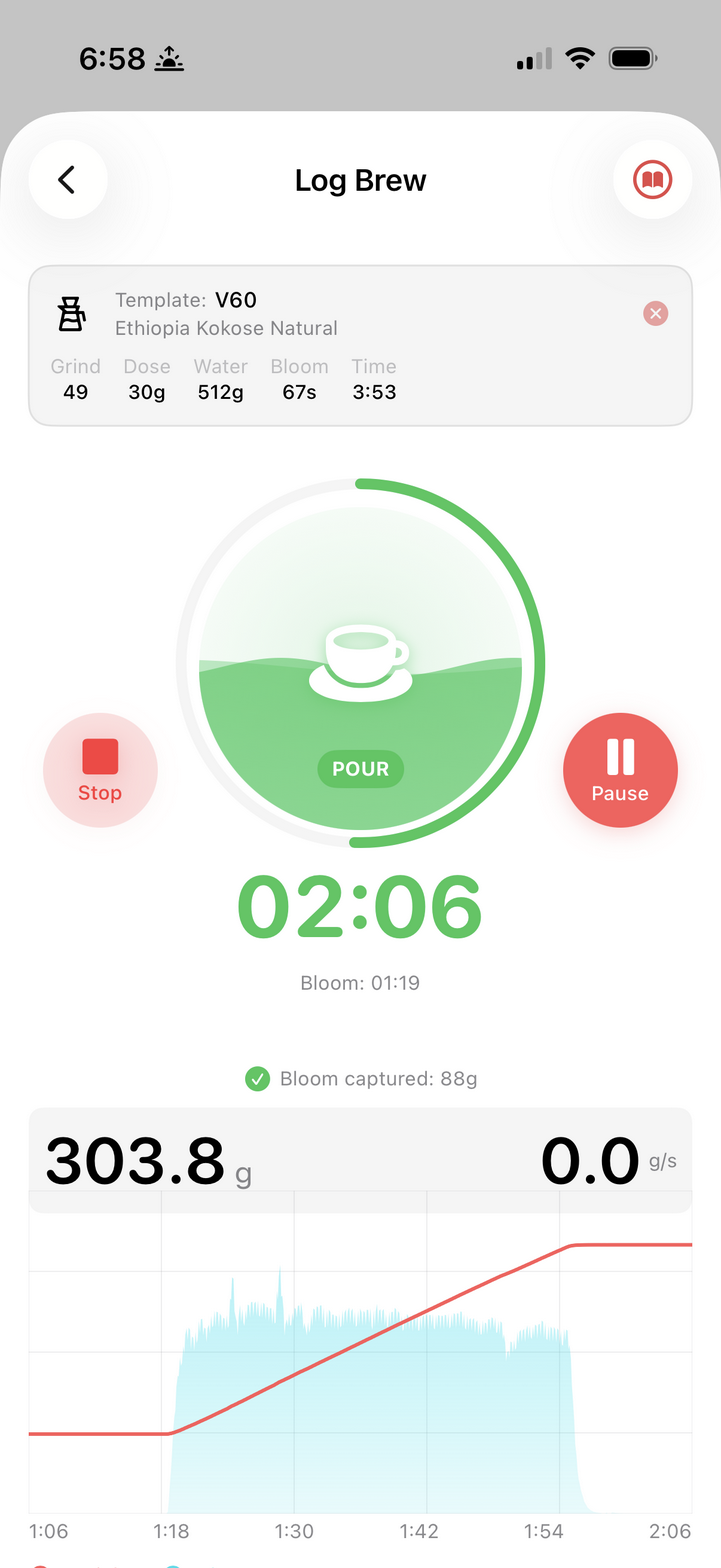Open the red recipe book icon
721x1568 pixels.
pyautogui.click(x=653, y=180)
